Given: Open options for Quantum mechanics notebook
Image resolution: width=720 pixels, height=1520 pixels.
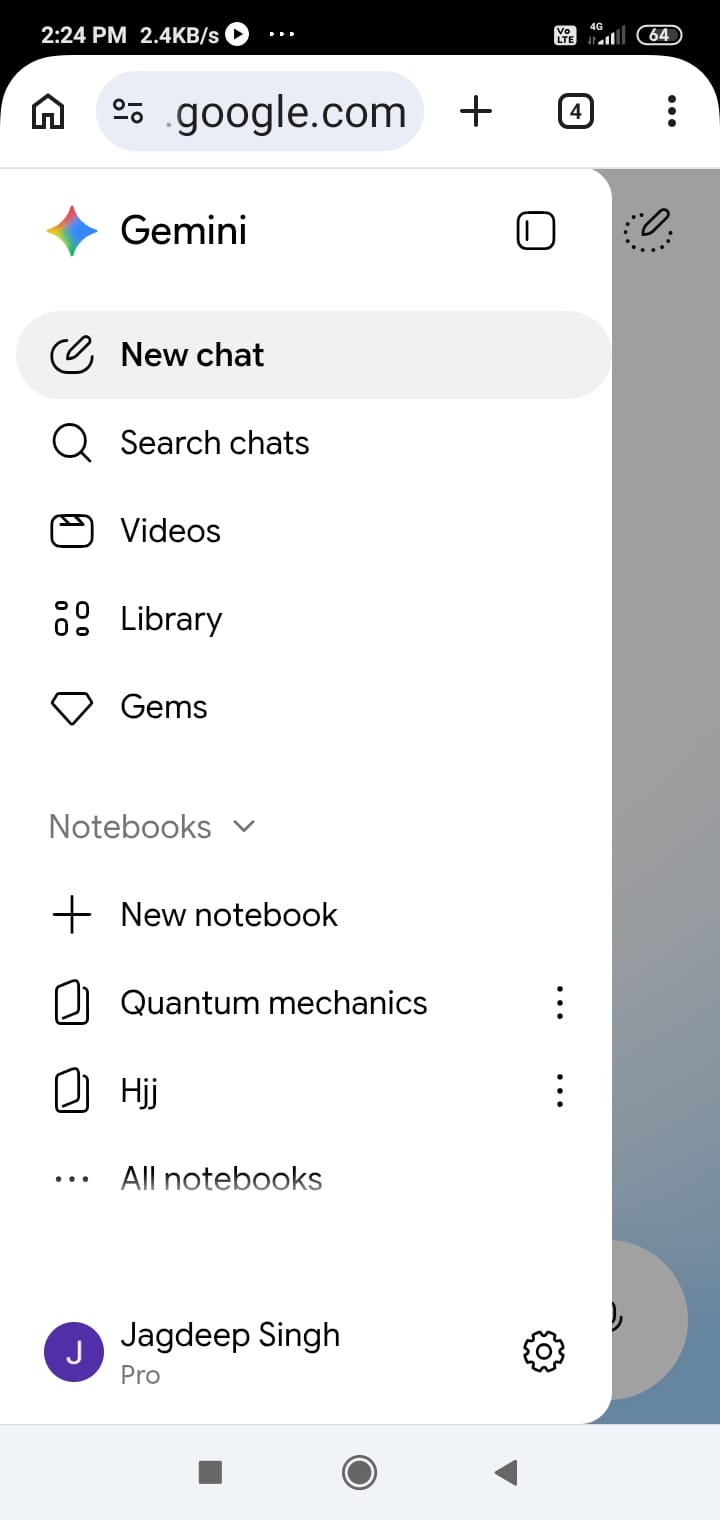Looking at the screenshot, I should [x=560, y=1002].
